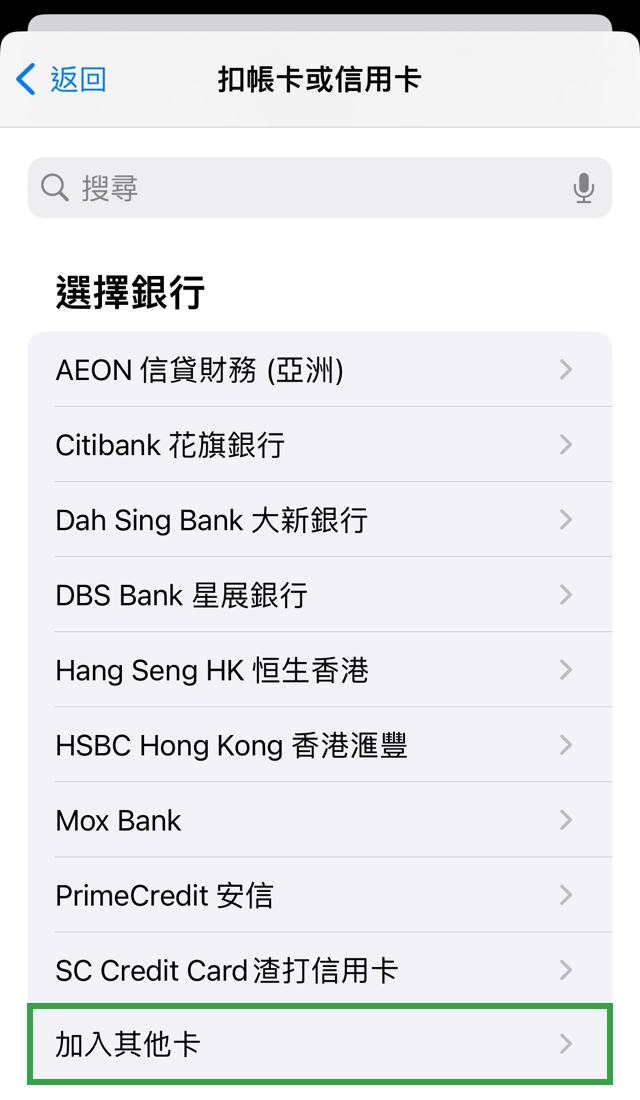Screen dimensions: 640x1100
Task: Go back with the 返回 button
Action: tap(61, 79)
